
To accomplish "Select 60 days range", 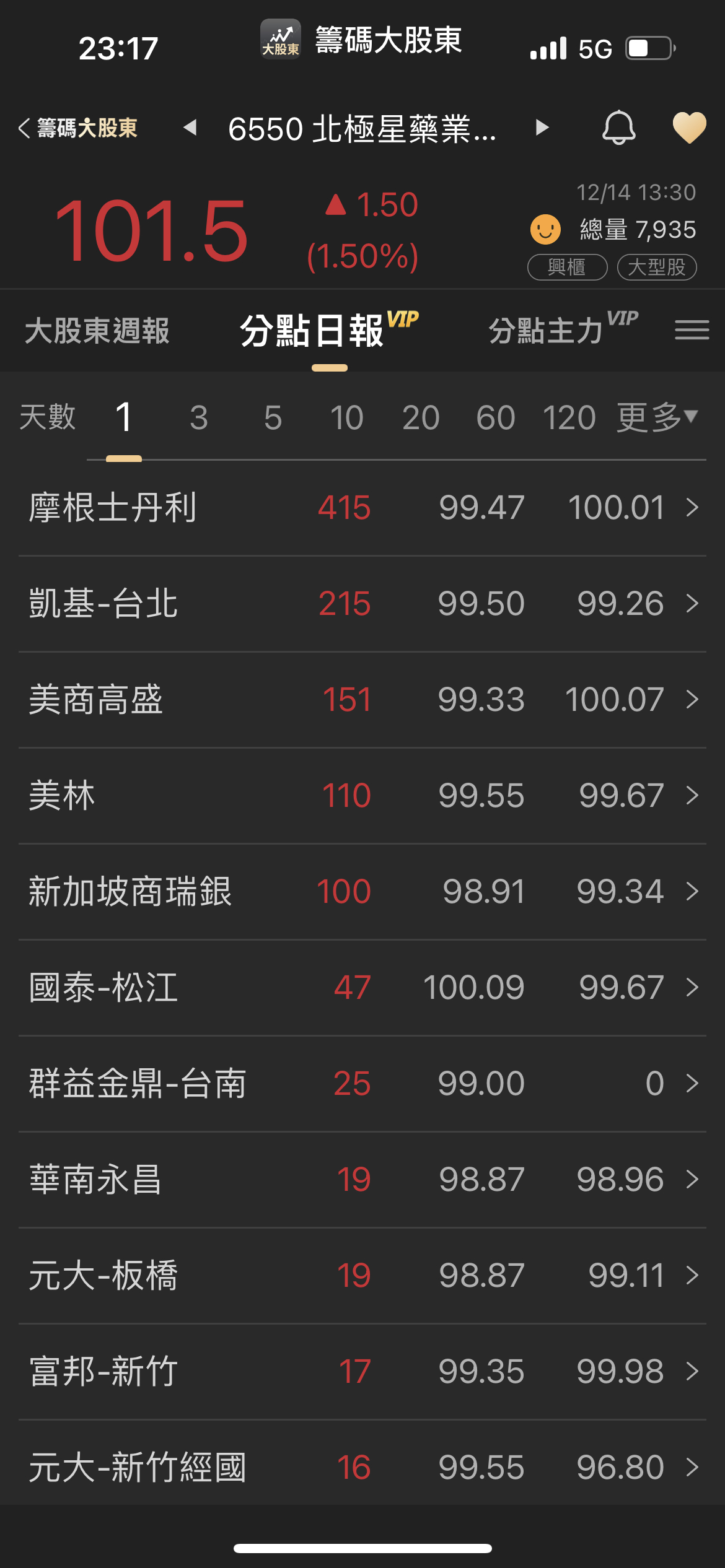I will coord(495,417).
